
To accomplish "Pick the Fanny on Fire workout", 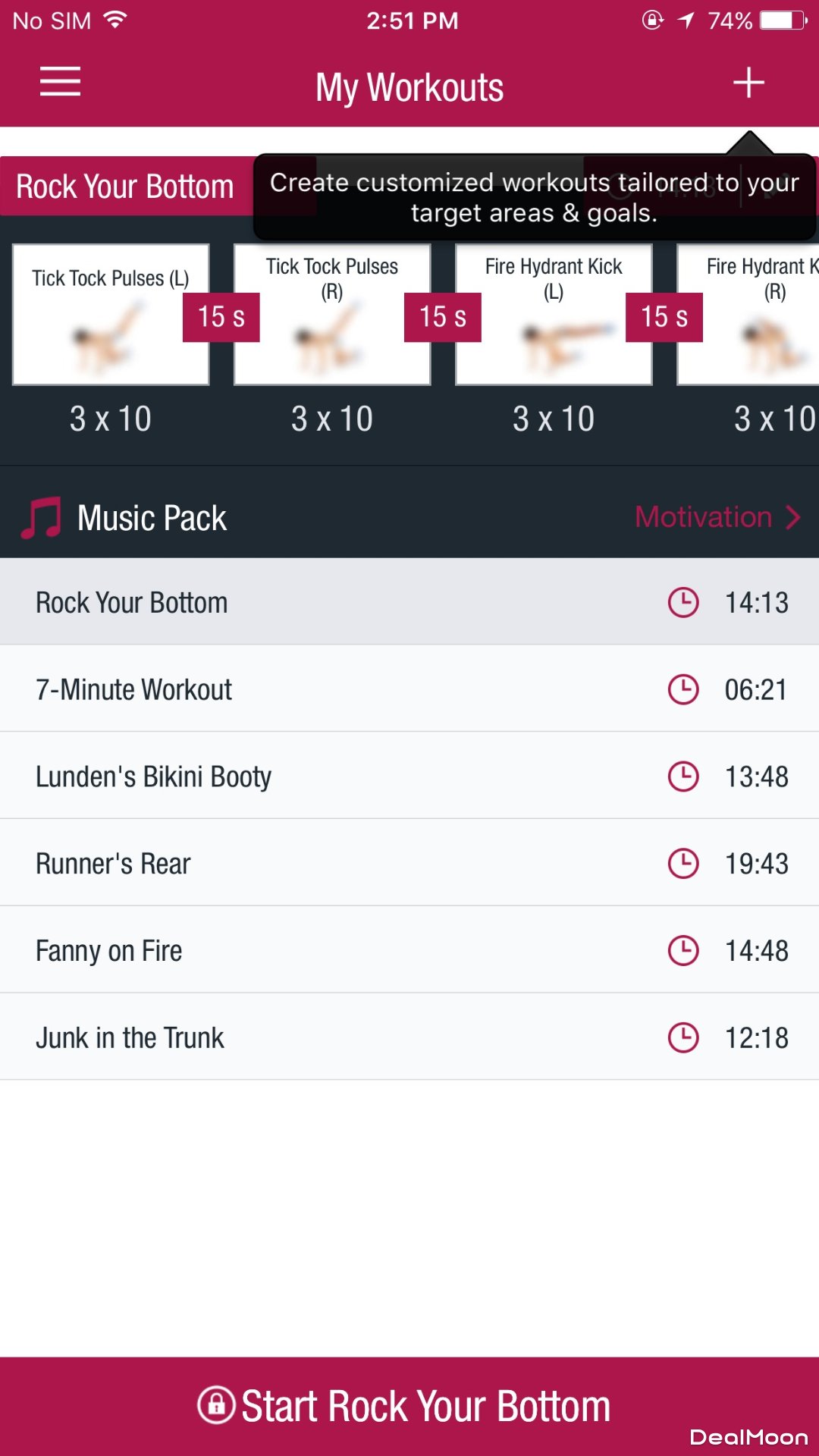I will [x=409, y=950].
